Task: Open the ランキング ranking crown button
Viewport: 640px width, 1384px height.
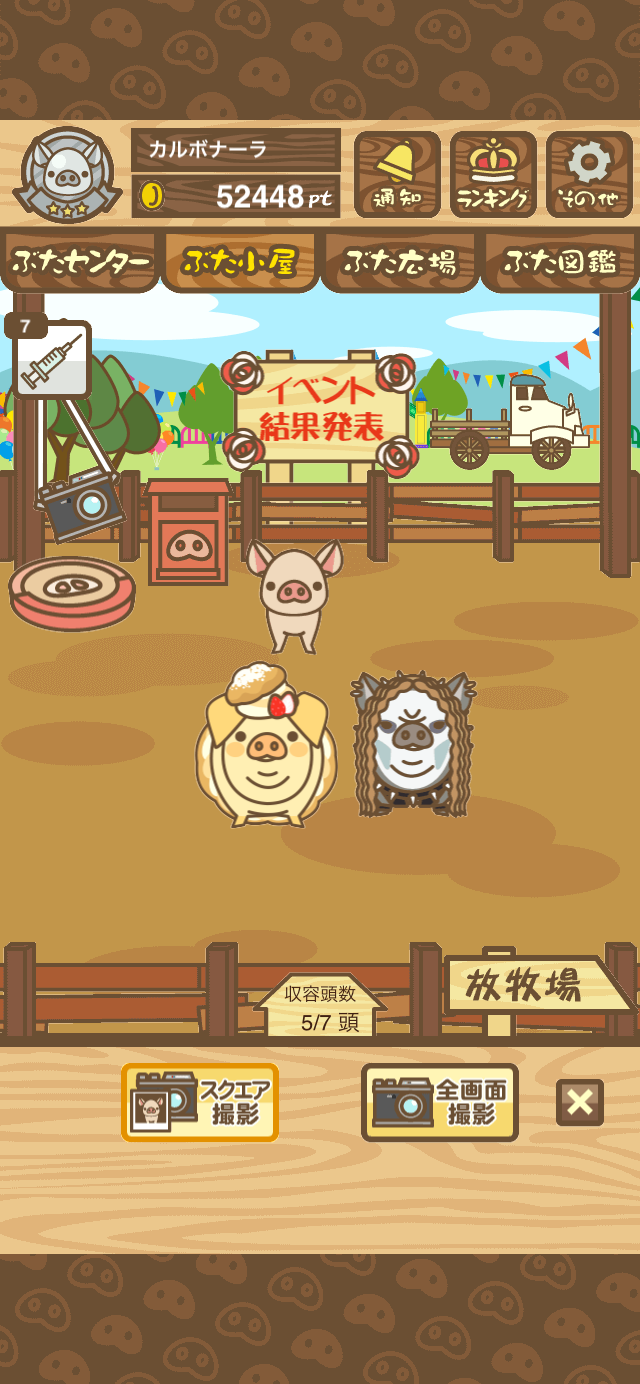Action: [492, 174]
